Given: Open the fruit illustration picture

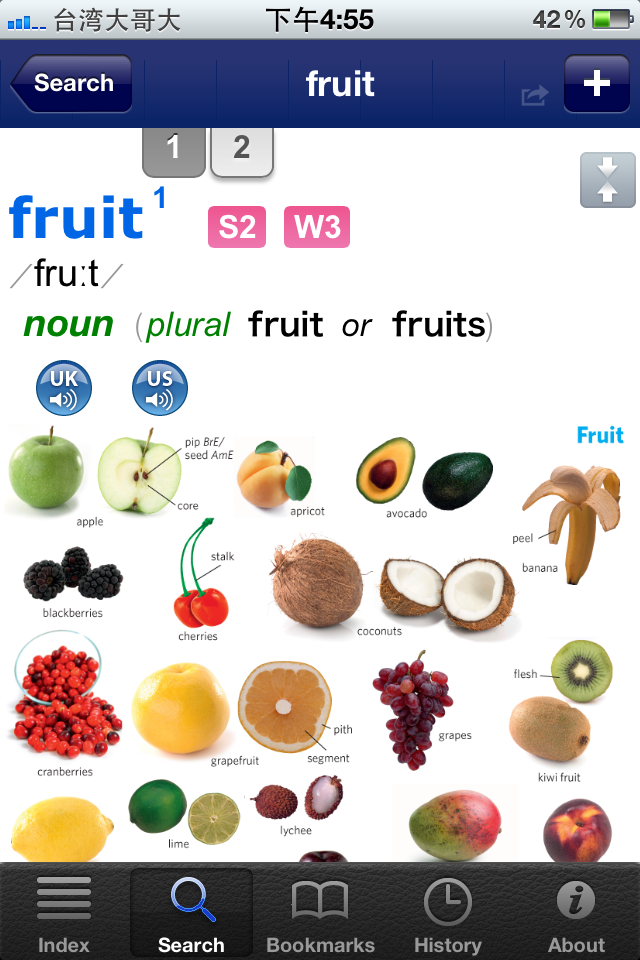Looking at the screenshot, I should (x=320, y=640).
